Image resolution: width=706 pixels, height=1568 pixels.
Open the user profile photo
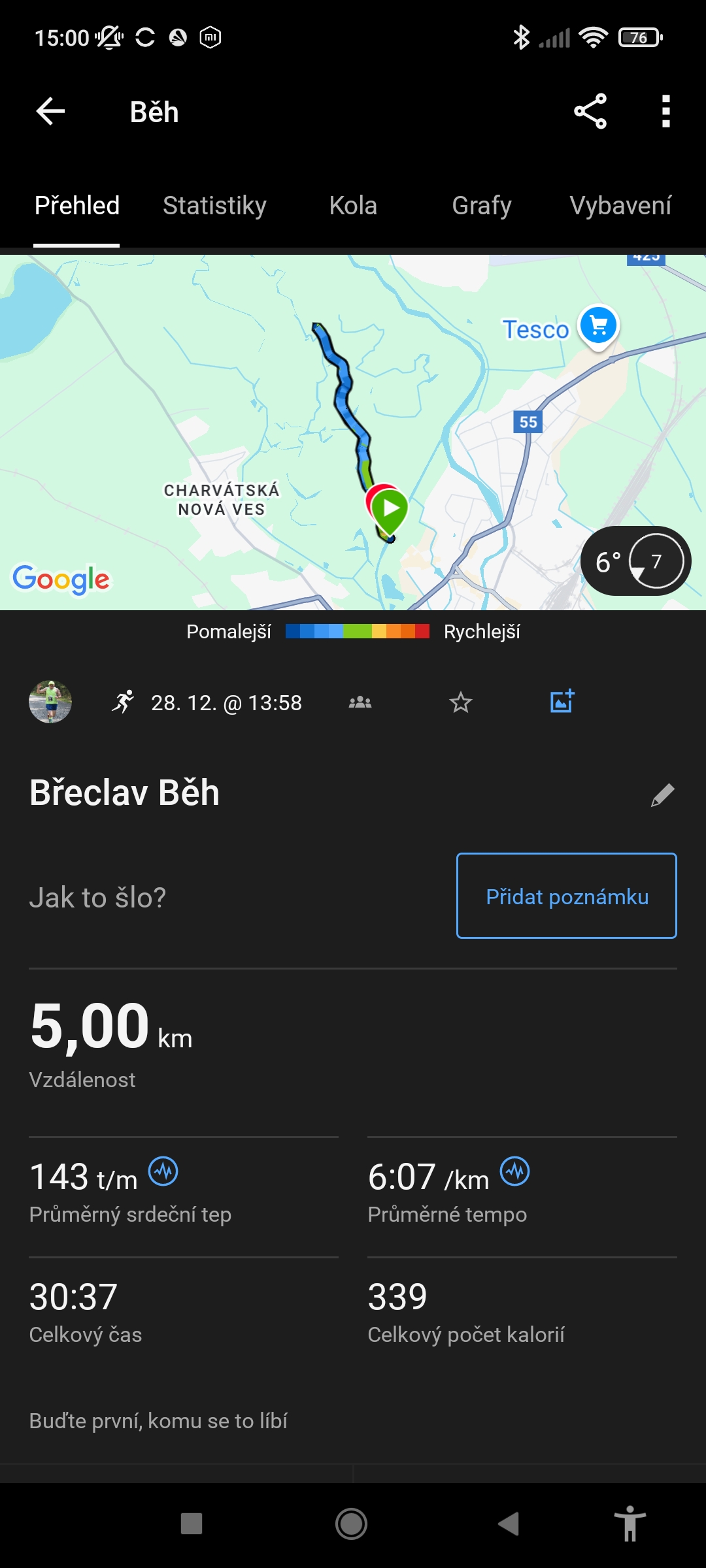coord(50,702)
